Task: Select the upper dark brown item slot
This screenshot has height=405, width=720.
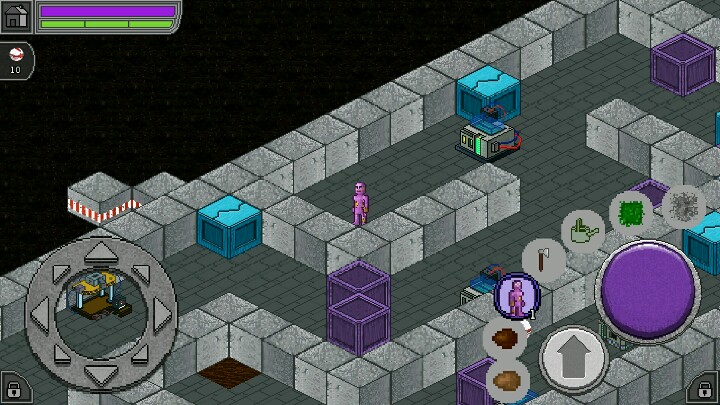Action: 505,338
